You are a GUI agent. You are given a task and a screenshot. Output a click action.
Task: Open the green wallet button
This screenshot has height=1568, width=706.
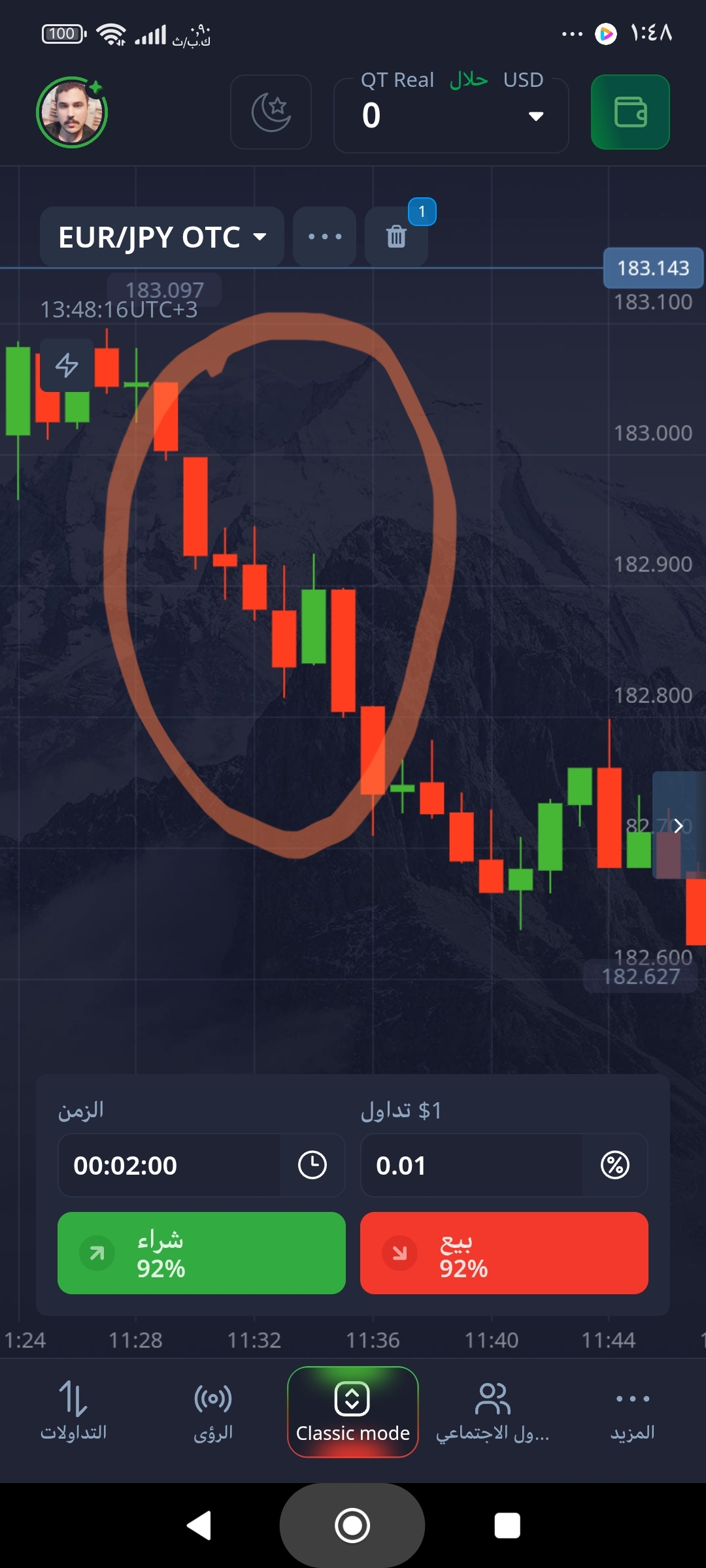[630, 112]
